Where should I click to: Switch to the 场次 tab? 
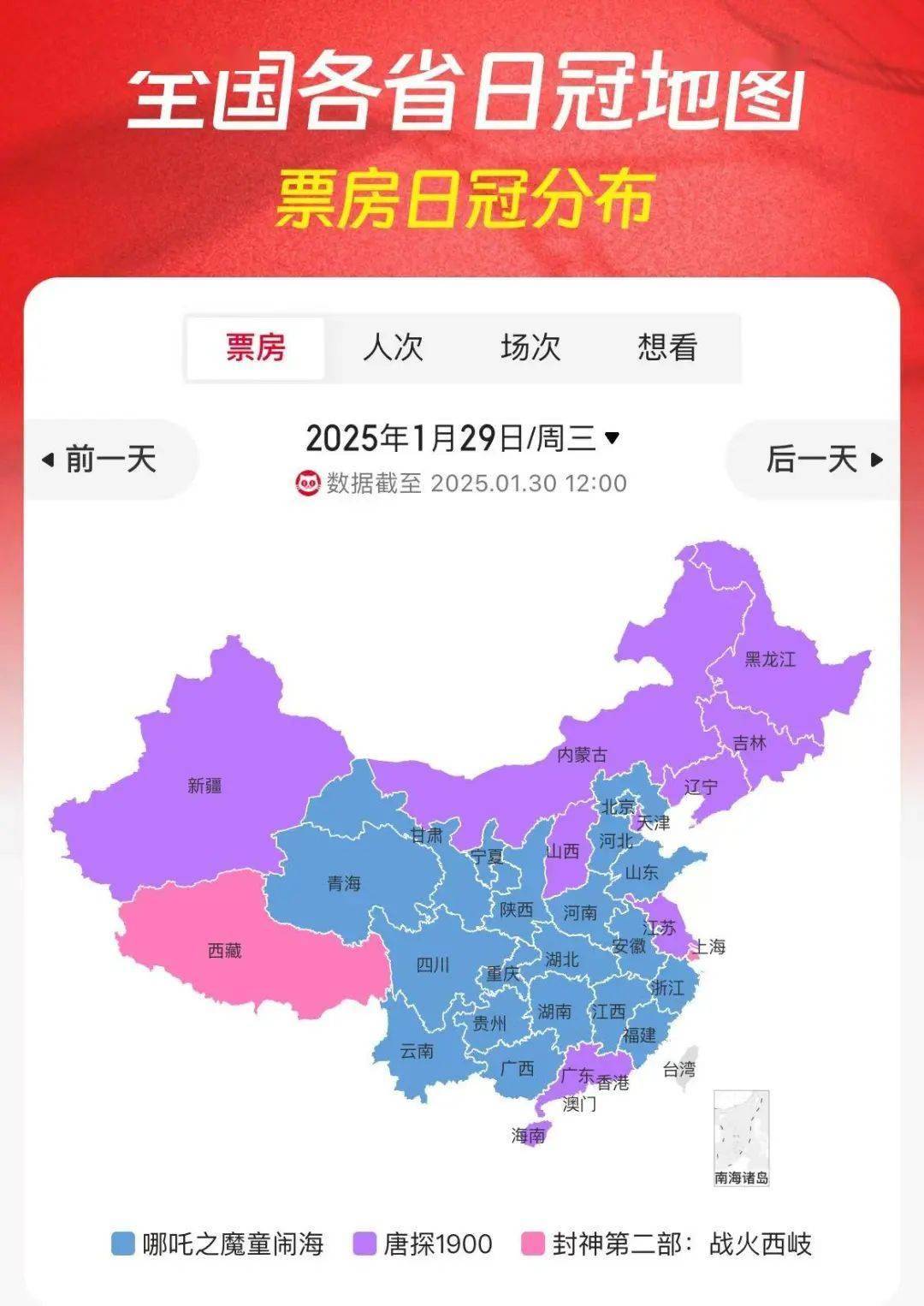click(530, 348)
